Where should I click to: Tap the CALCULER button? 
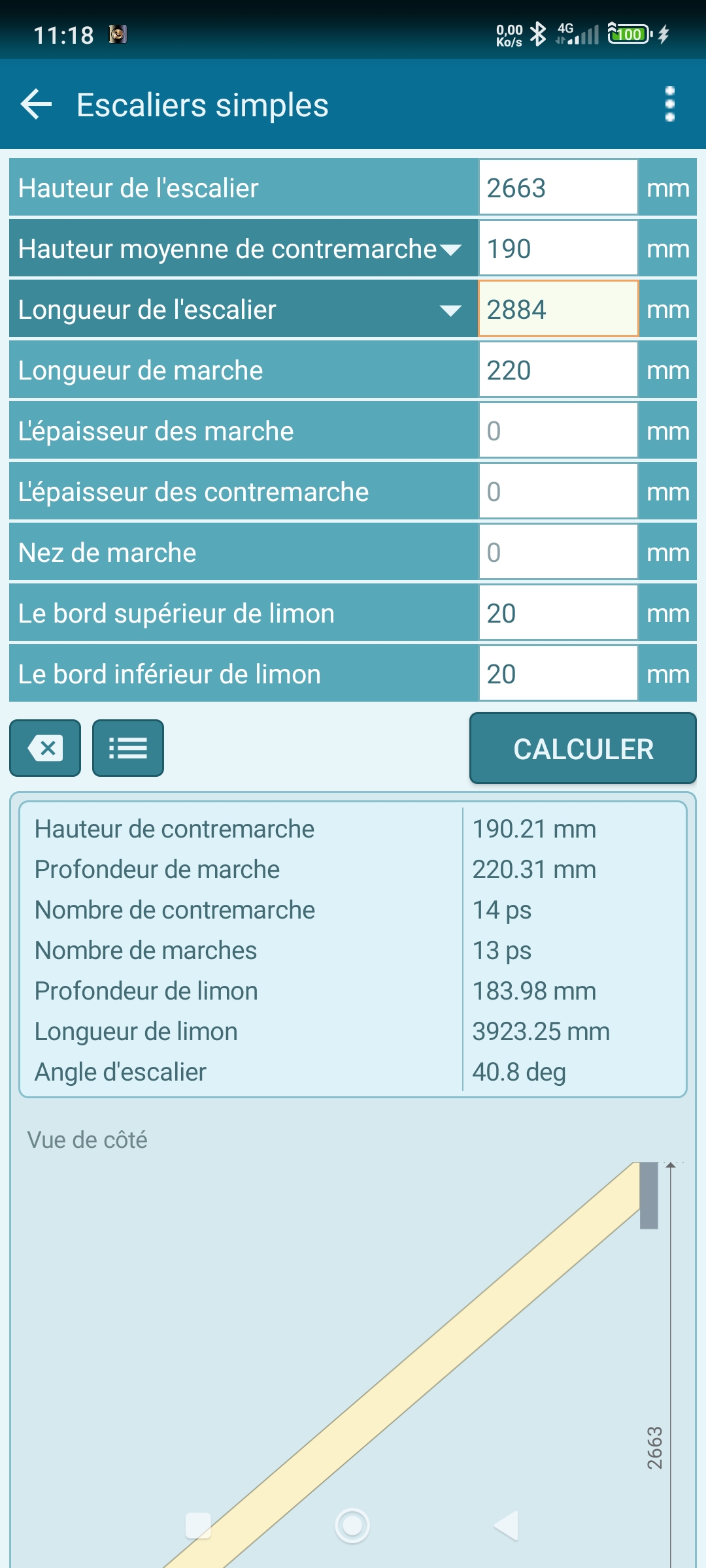(x=582, y=749)
